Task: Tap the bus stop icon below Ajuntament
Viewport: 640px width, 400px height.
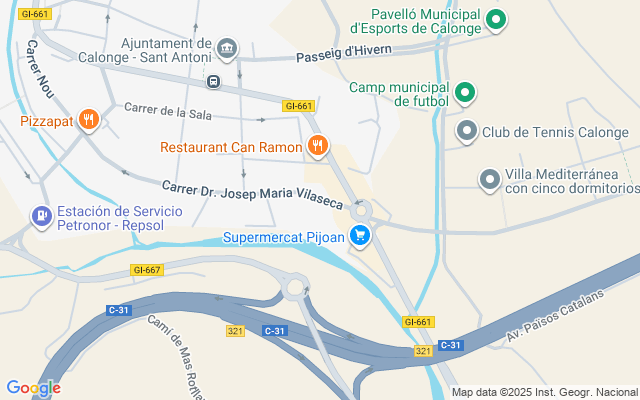Action: (x=213, y=80)
